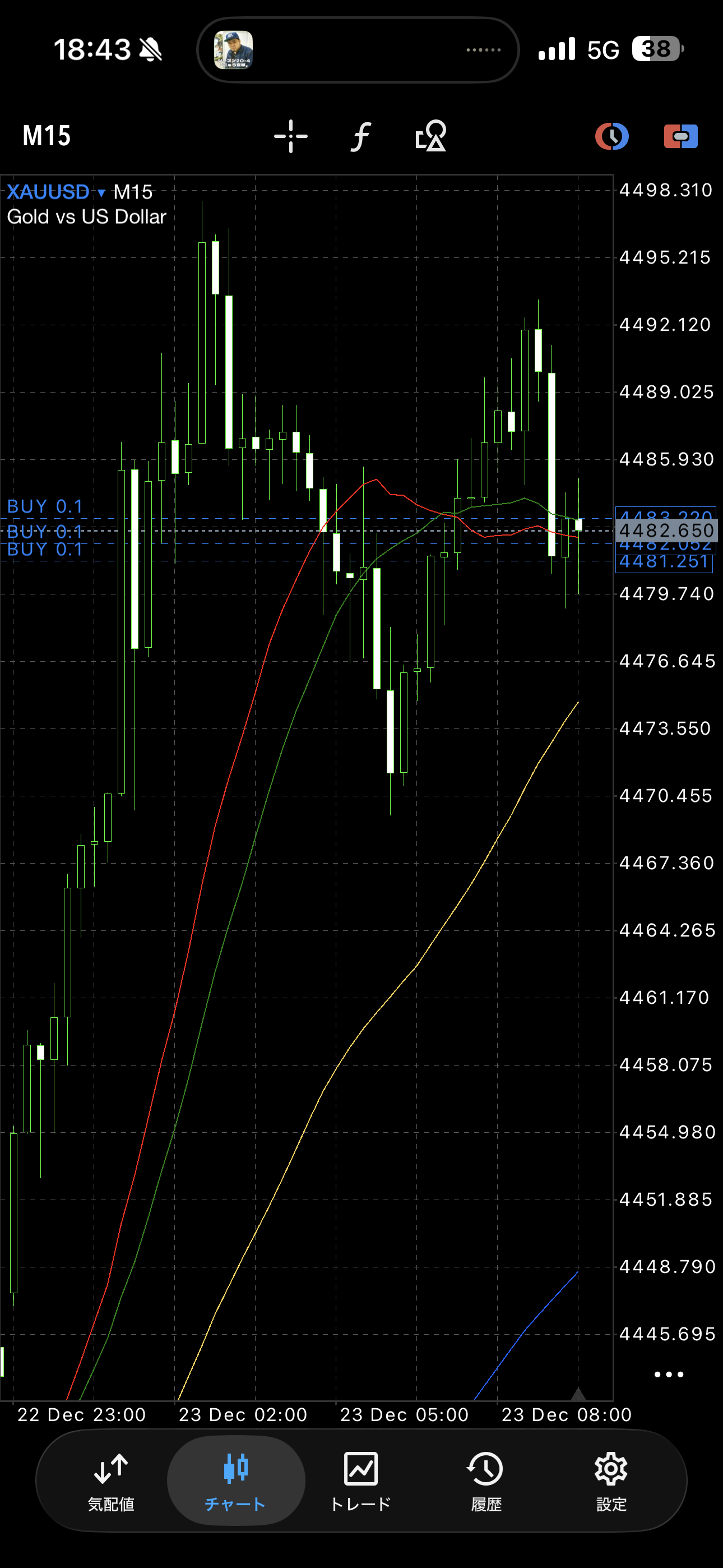The width and height of the screenshot is (723, 1568).
Task: Select the チャート chart tab
Action: coord(235,1481)
